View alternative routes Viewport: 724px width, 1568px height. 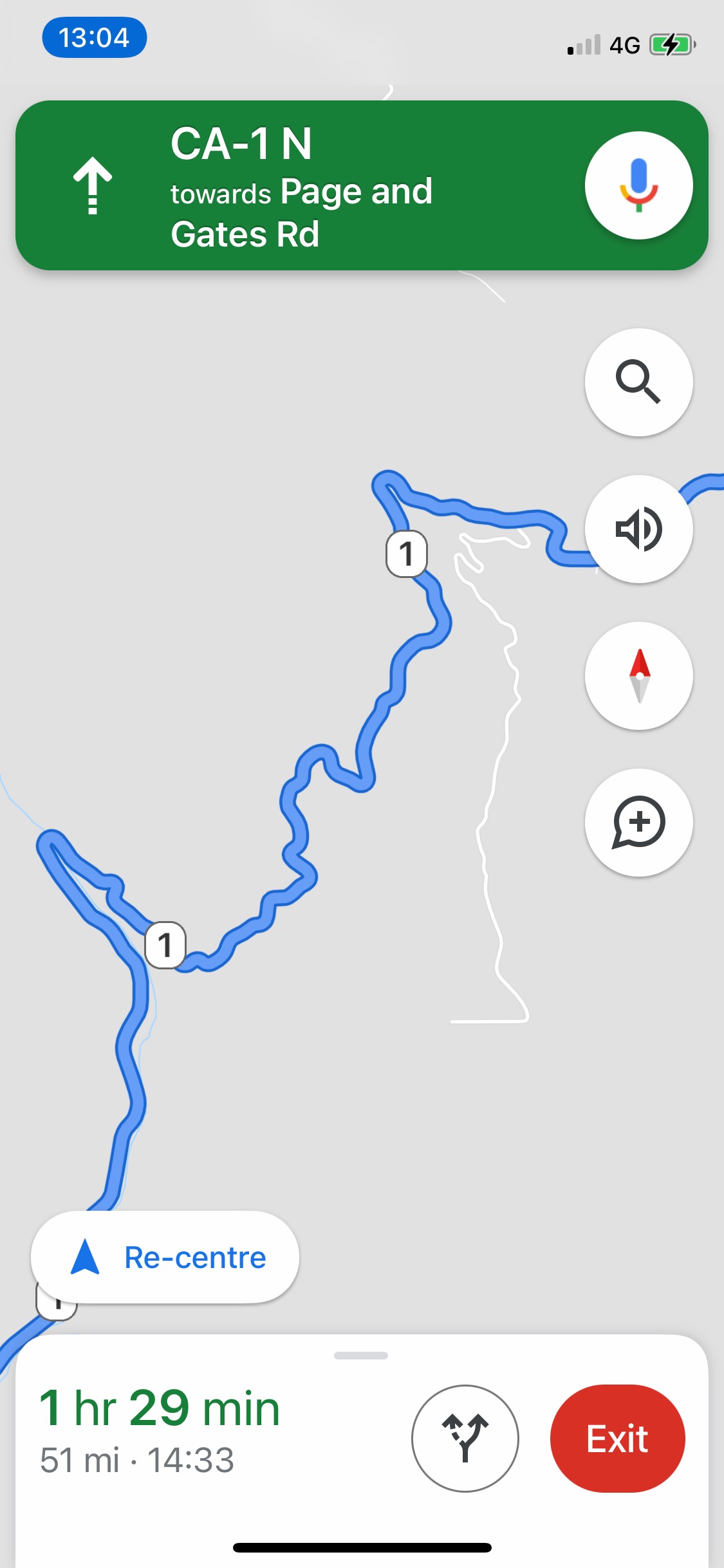(465, 1438)
